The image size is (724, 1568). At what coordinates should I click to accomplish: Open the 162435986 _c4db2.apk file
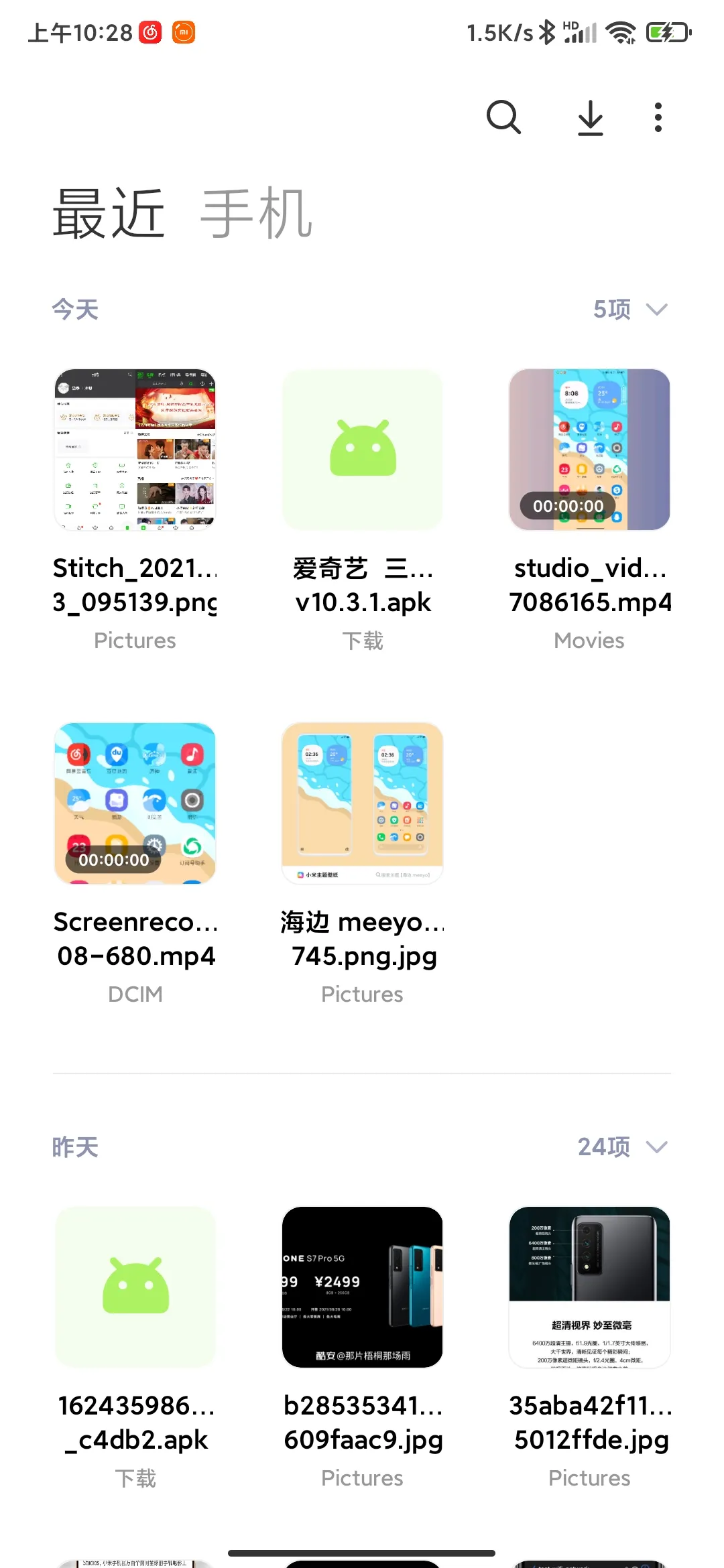click(x=135, y=1287)
